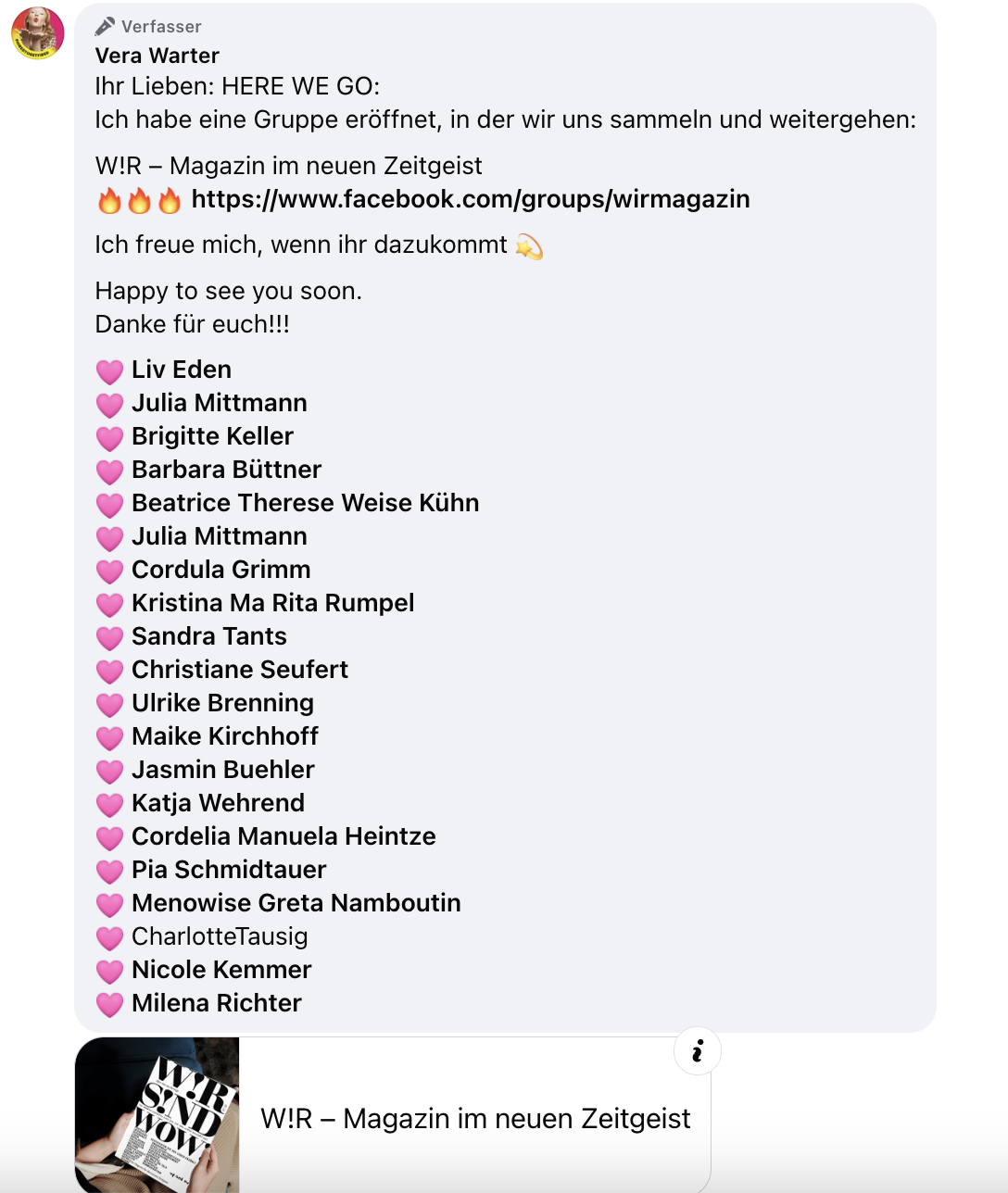The height and width of the screenshot is (1193, 1008).
Task: Tap the Katja Wehrend mention
Action: pos(219,803)
